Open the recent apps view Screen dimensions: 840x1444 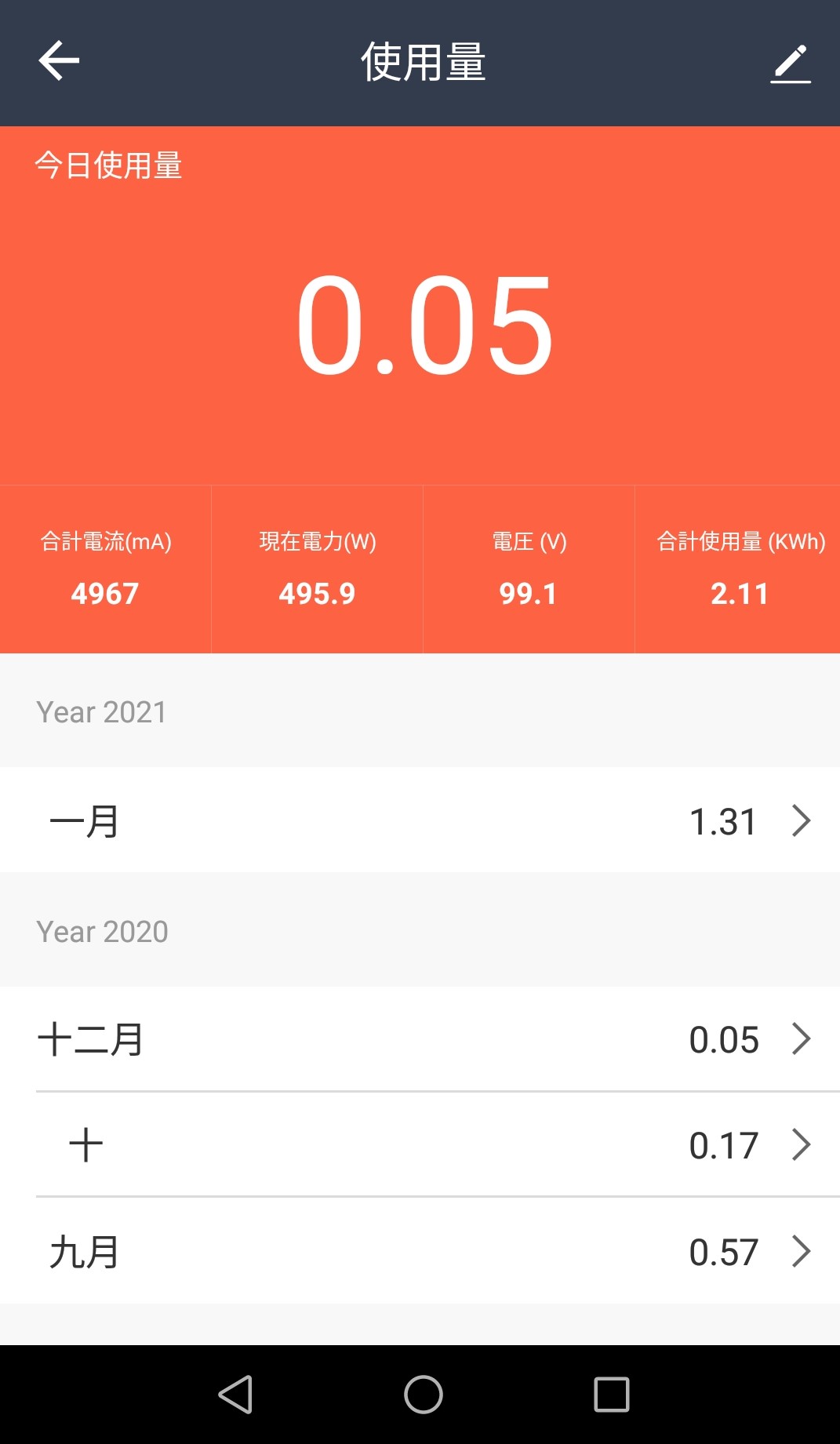(x=612, y=1395)
